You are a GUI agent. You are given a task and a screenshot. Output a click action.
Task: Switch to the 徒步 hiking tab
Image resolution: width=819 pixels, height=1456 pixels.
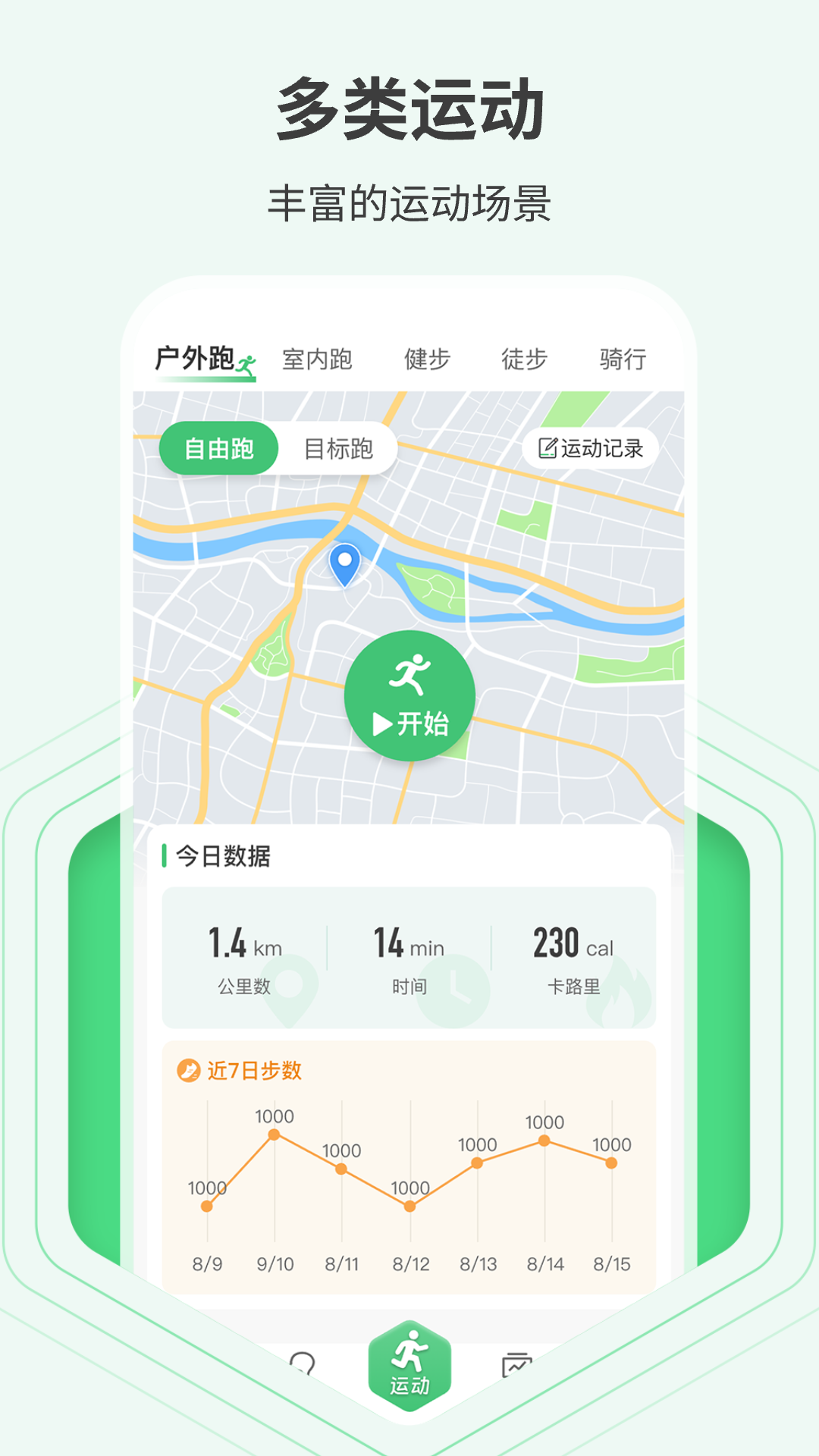526,358
